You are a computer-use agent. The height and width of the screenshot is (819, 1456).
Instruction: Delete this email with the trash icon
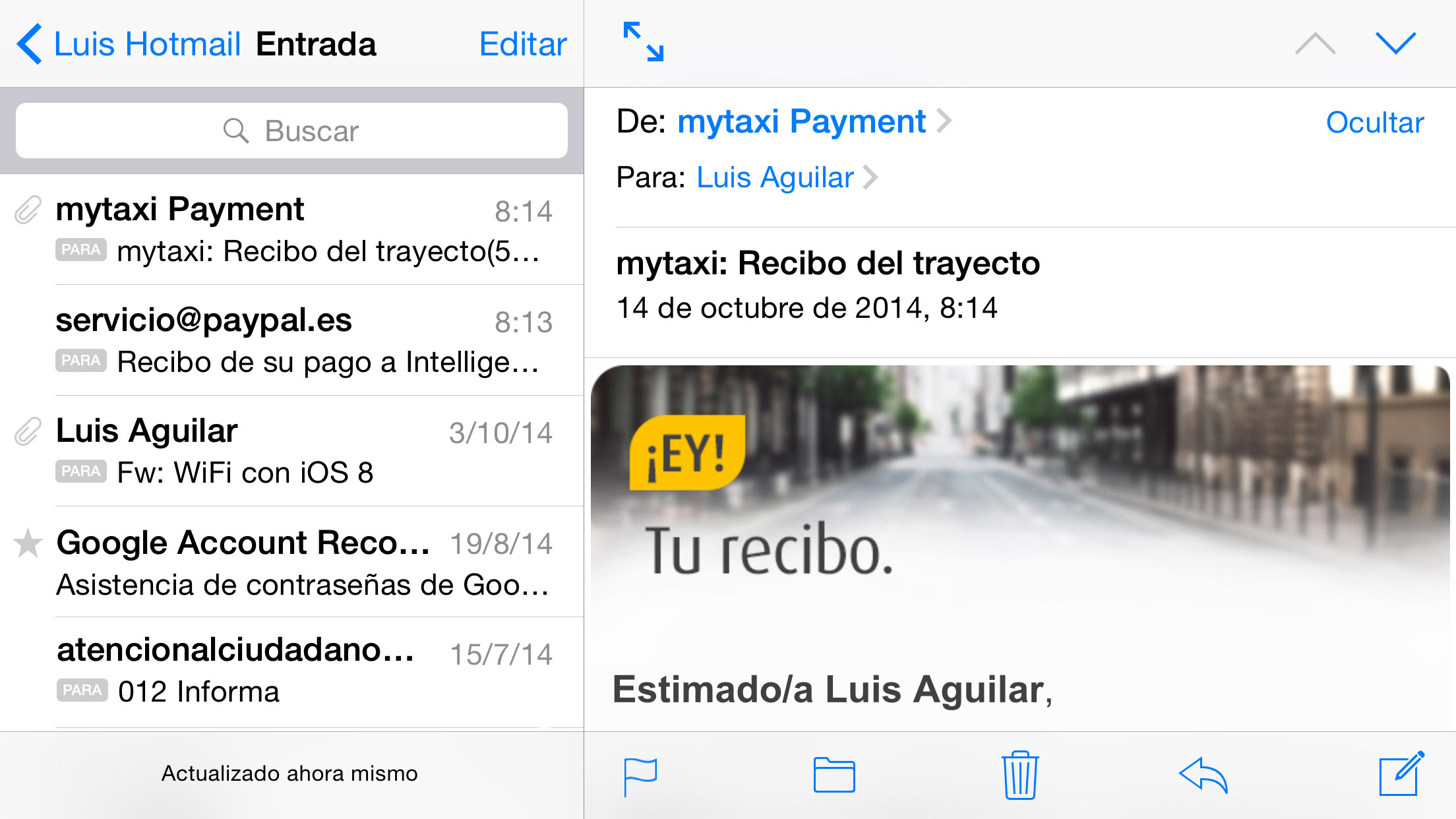pyautogui.click(x=1020, y=775)
